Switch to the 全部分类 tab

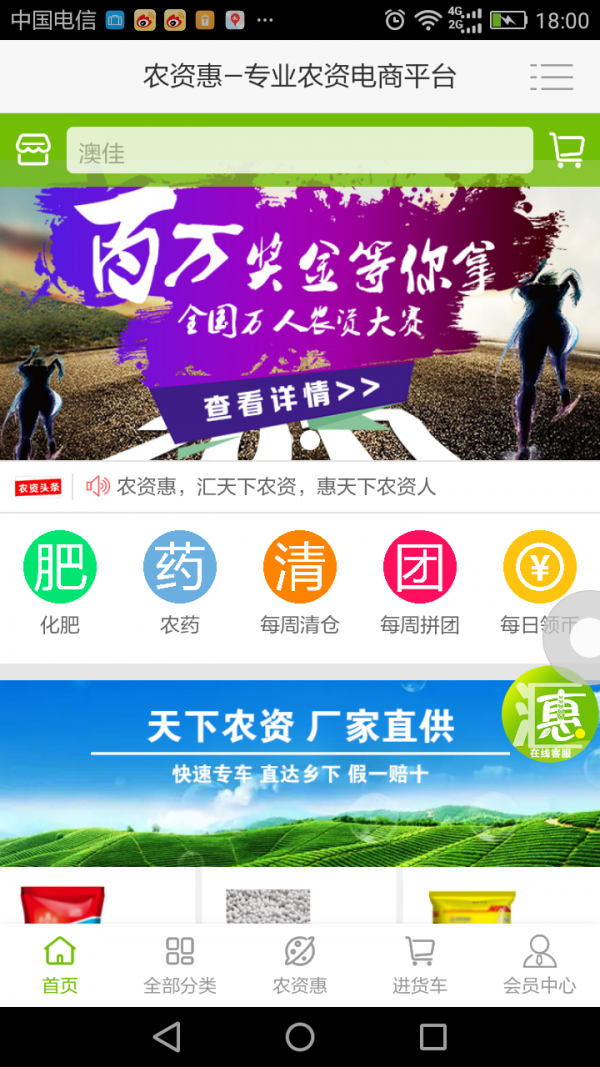click(180, 964)
